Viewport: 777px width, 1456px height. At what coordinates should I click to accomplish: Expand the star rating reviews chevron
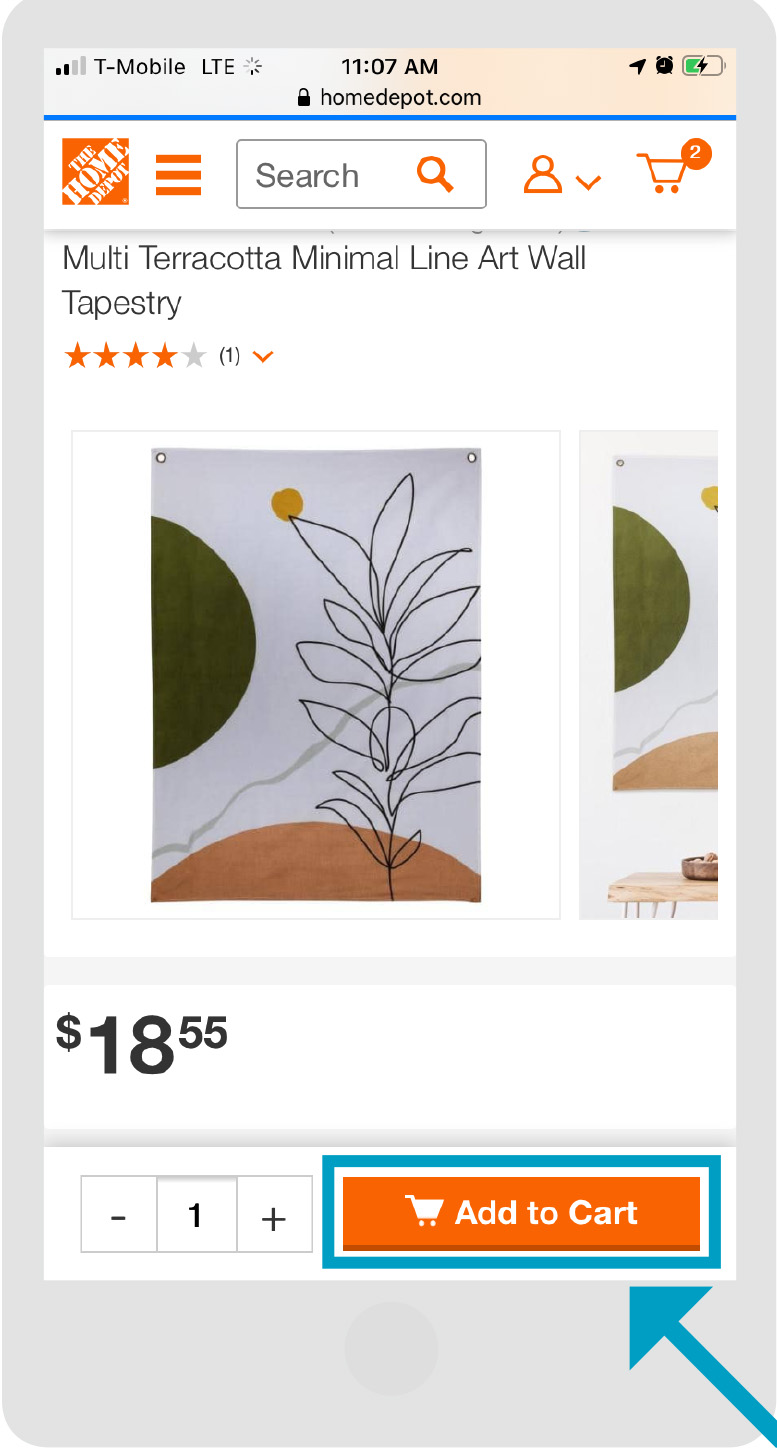[263, 356]
